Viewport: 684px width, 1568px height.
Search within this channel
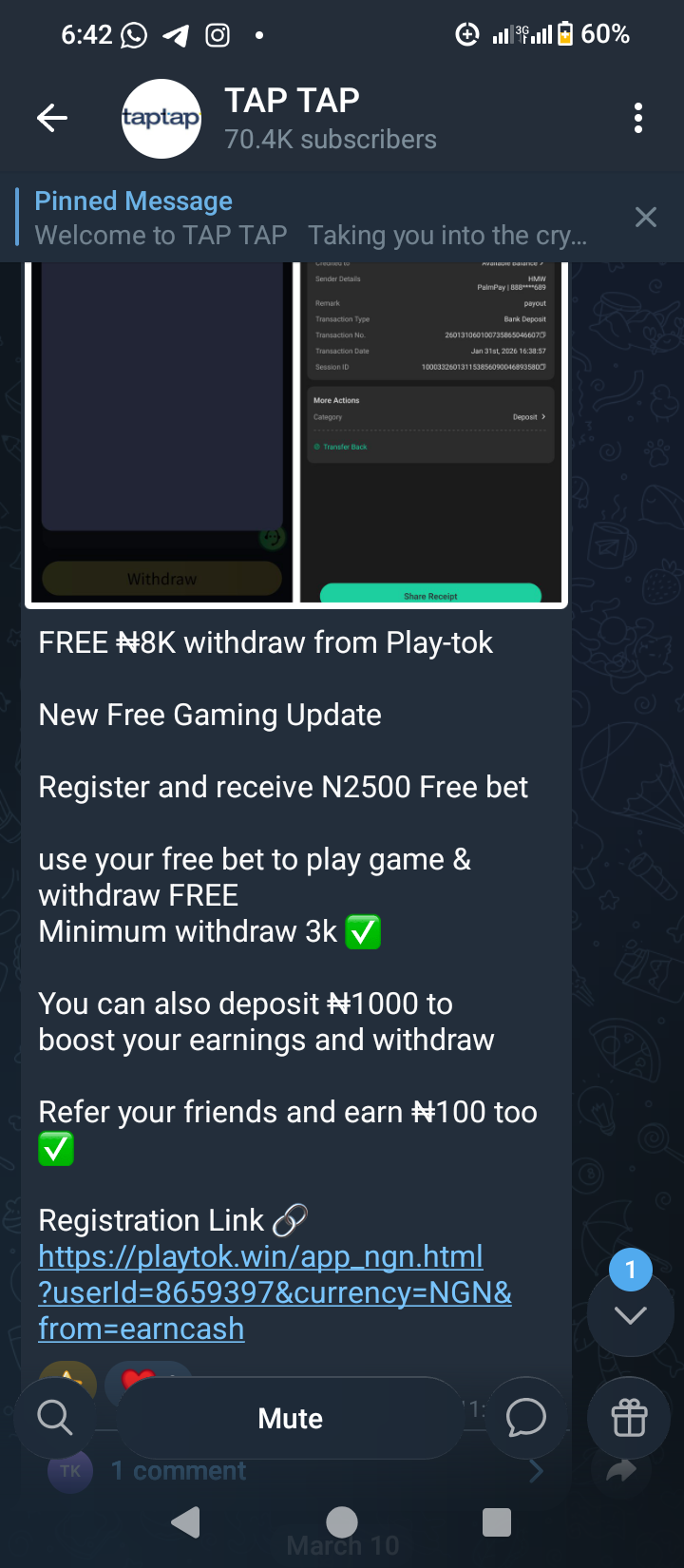point(55,1418)
